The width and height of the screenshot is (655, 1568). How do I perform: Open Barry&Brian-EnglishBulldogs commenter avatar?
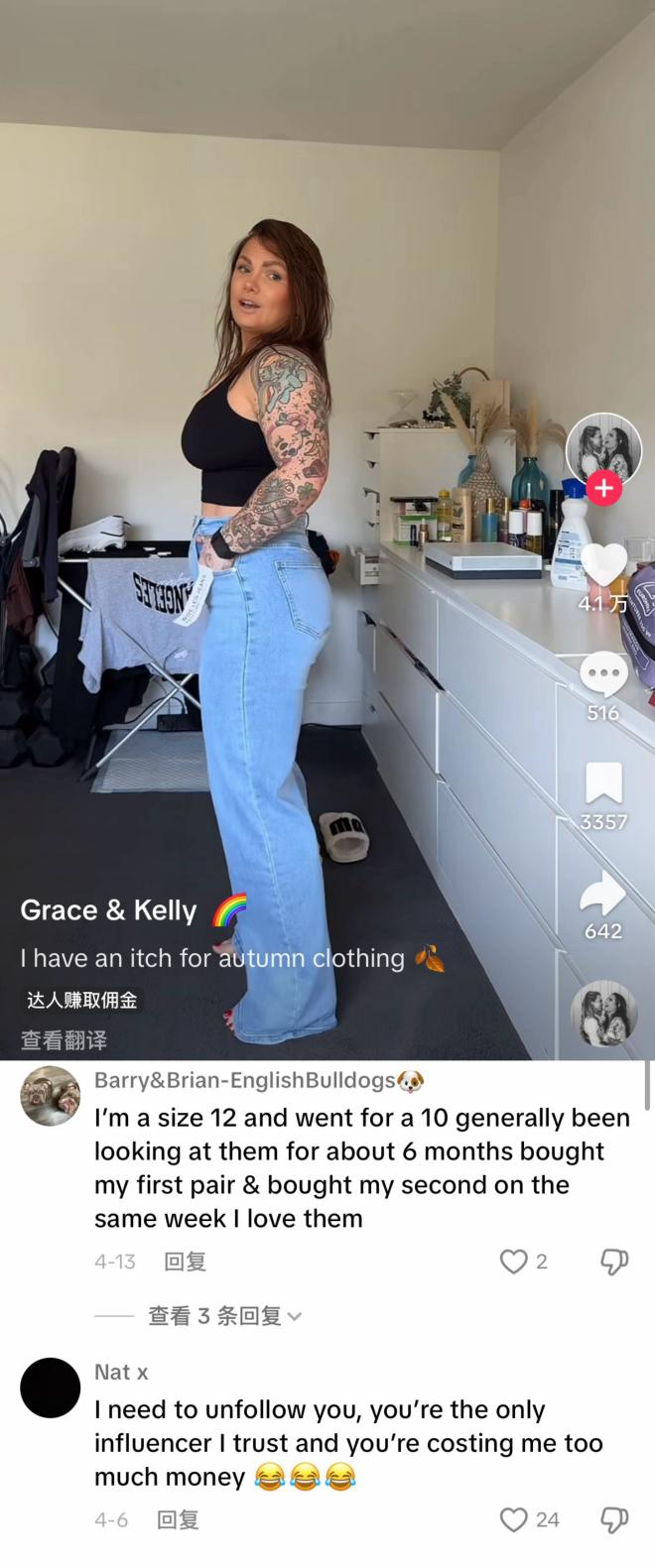(x=51, y=1096)
